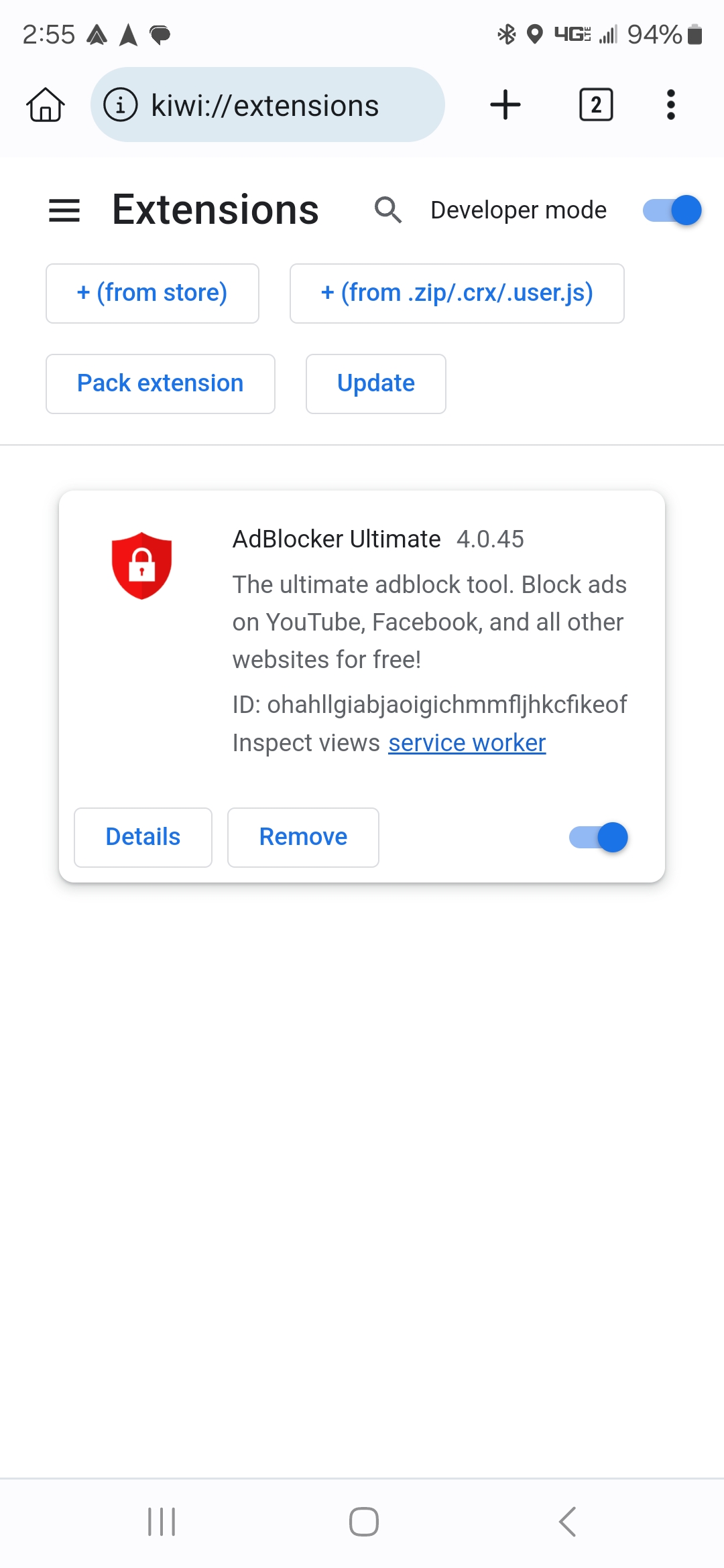This screenshot has height=1568, width=724.
Task: Update installed extensions
Action: pos(375,384)
